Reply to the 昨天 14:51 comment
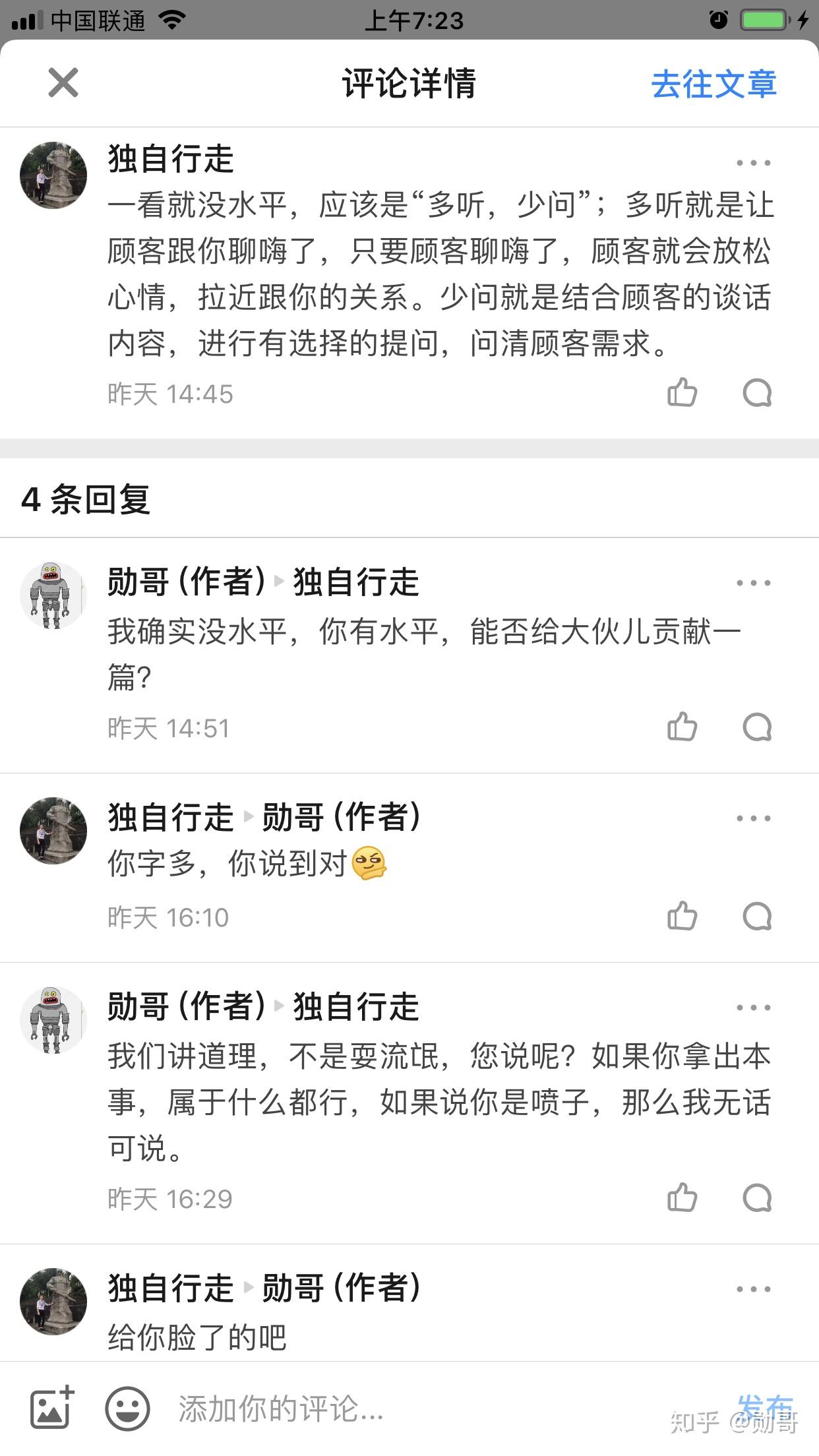This screenshot has width=819, height=1456. (756, 727)
